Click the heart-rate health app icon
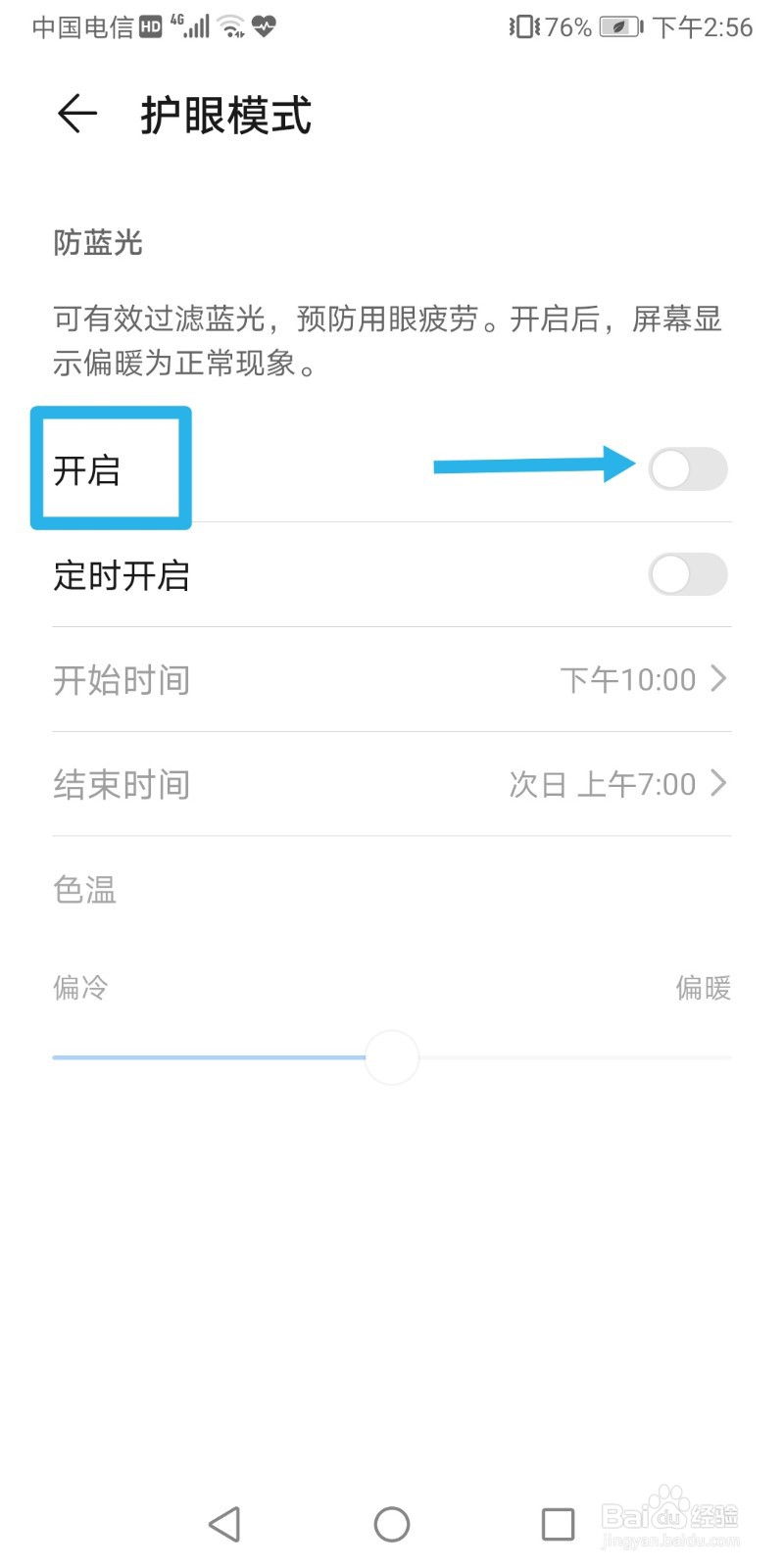 pos(263,26)
